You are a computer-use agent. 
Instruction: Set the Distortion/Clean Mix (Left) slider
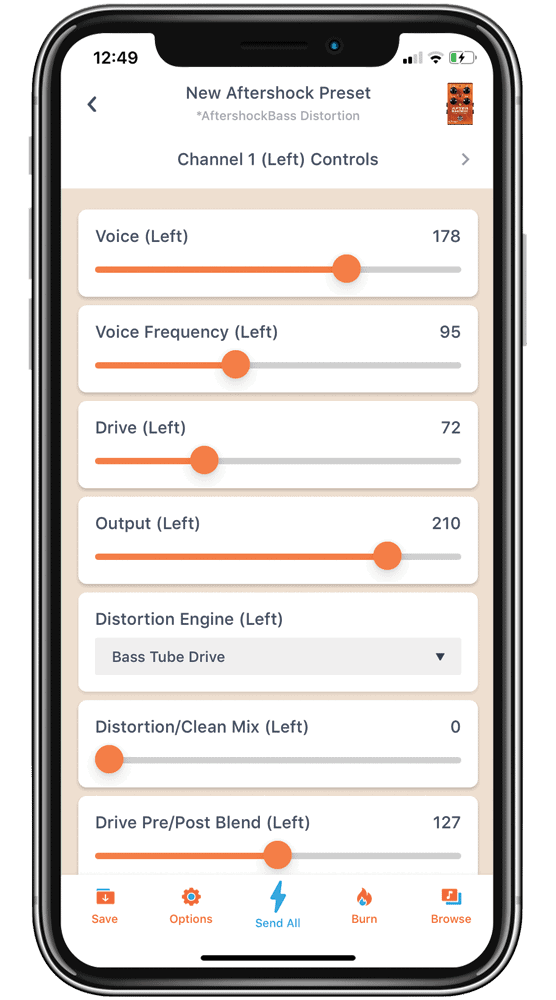(x=278, y=760)
